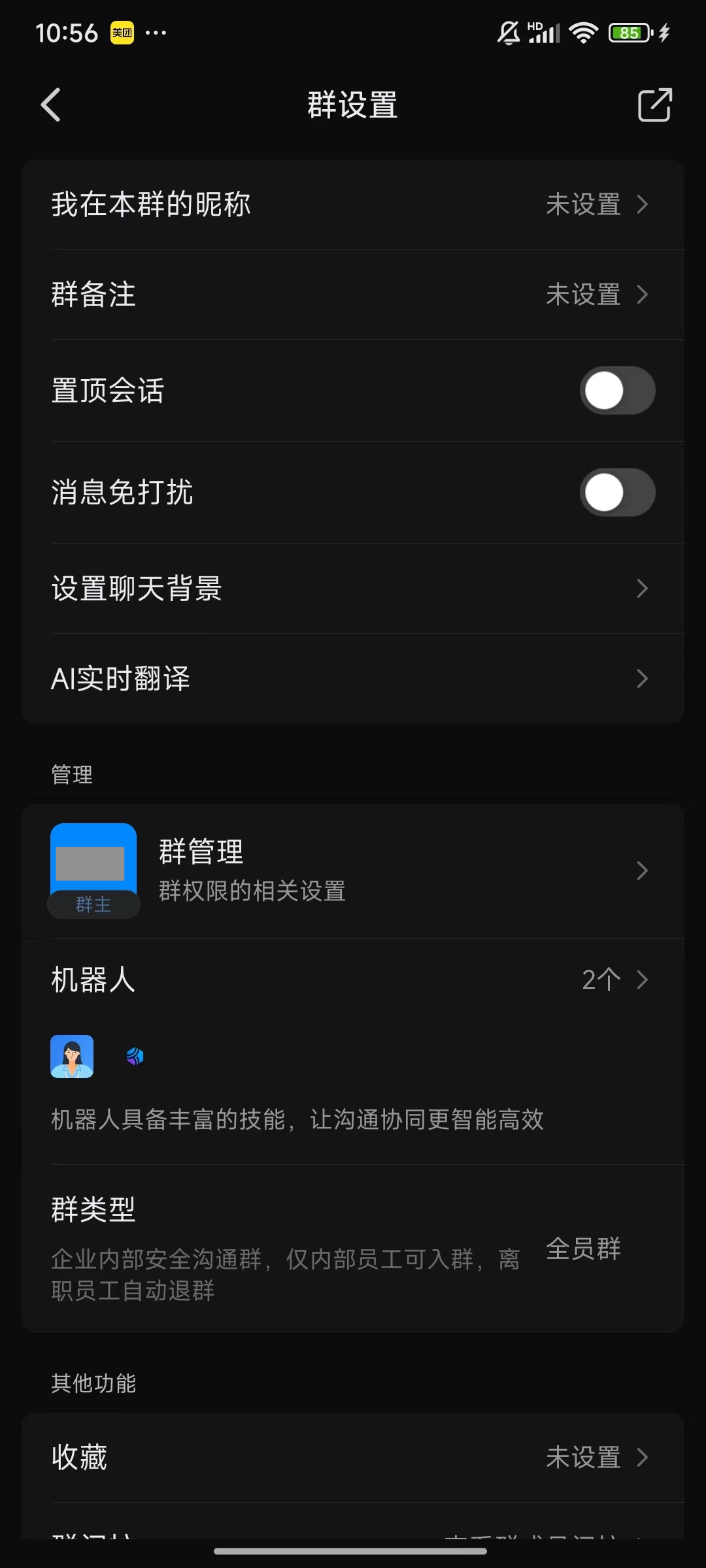Tap the Wi-Fi icon in the status bar
Viewport: 706px width, 1568px height.
[x=580, y=31]
